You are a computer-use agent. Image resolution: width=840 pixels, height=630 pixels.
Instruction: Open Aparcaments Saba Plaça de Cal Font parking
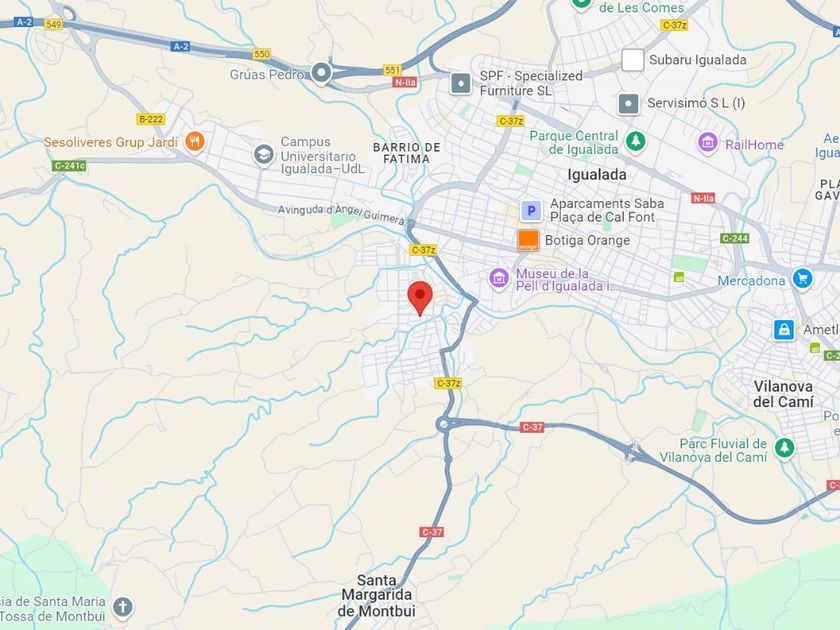(x=531, y=211)
